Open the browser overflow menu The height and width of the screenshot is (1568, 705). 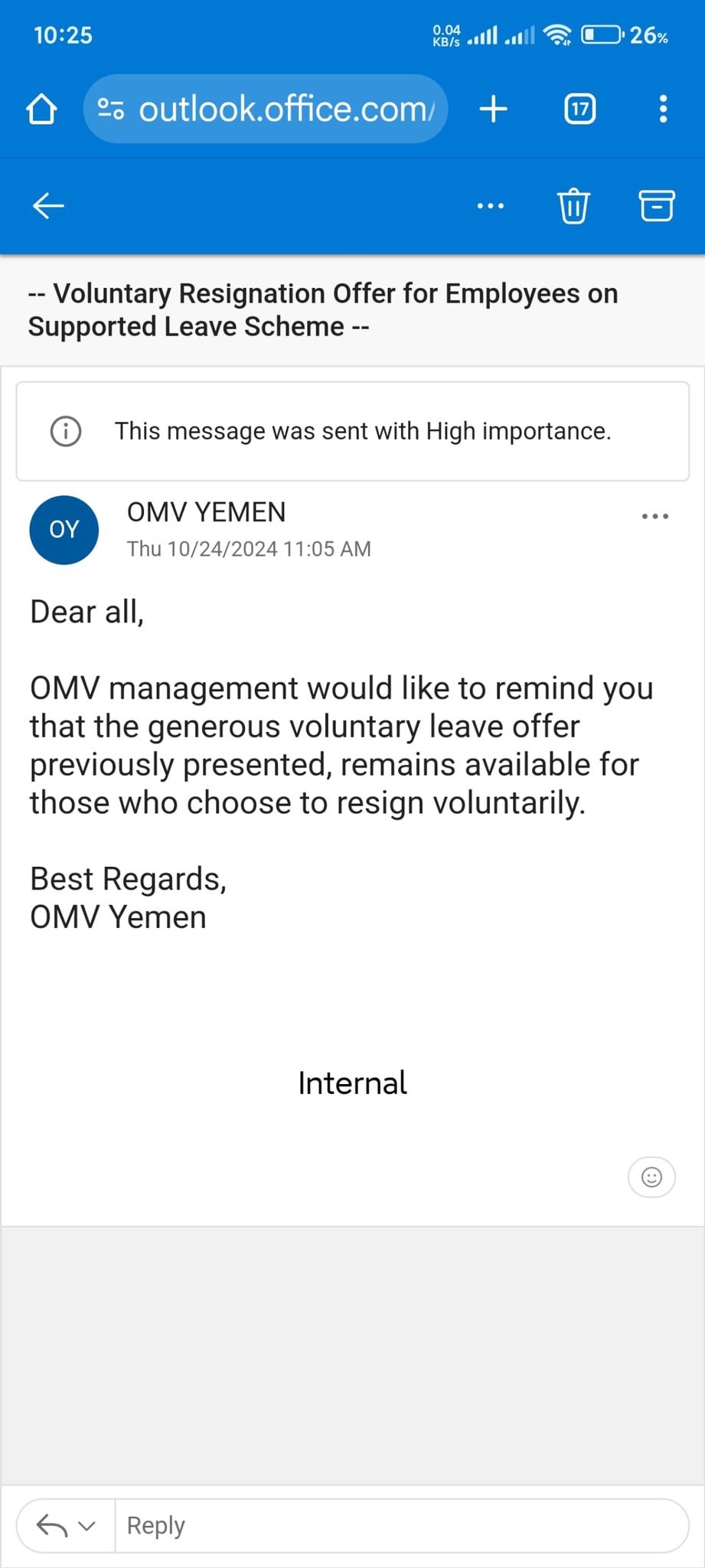(663, 109)
